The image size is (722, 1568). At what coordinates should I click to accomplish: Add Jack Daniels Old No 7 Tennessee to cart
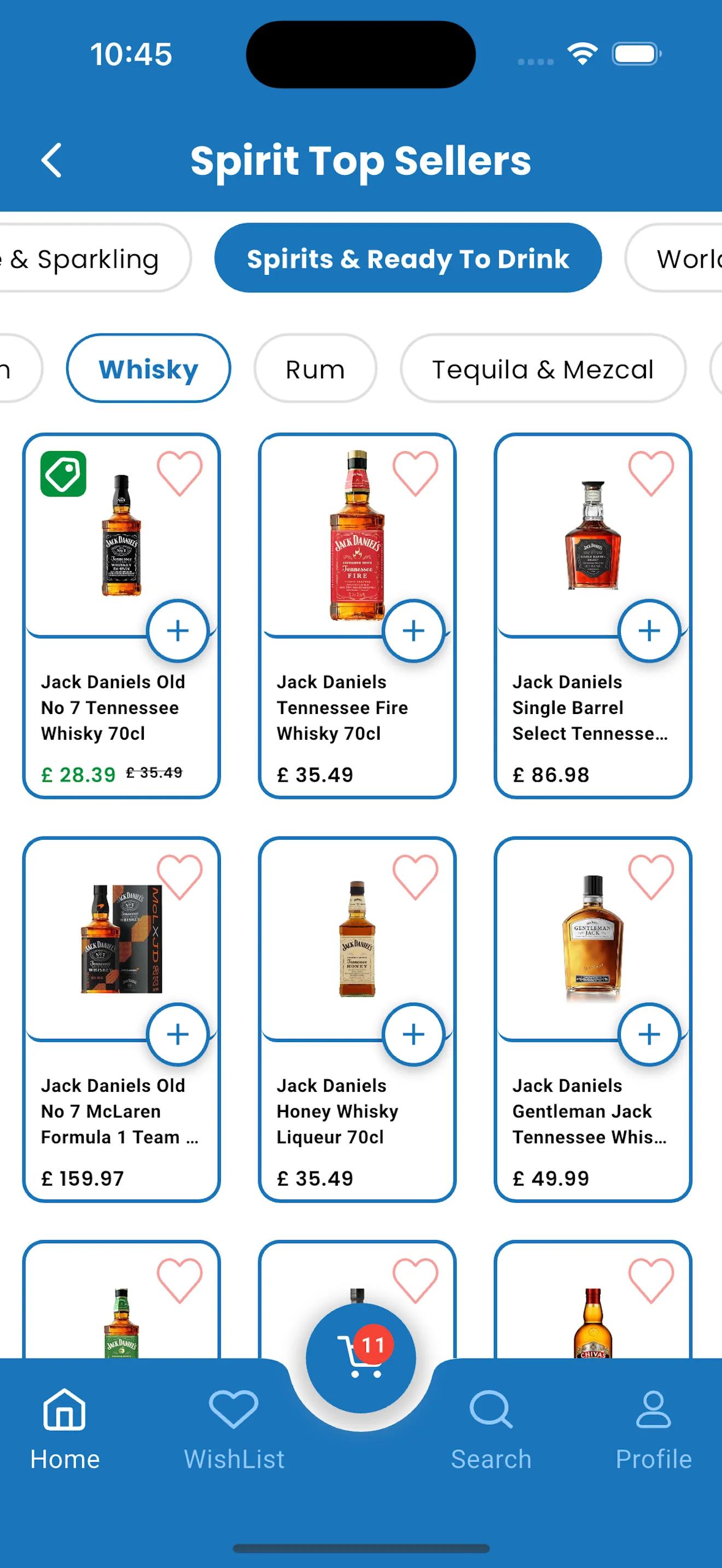click(x=178, y=630)
